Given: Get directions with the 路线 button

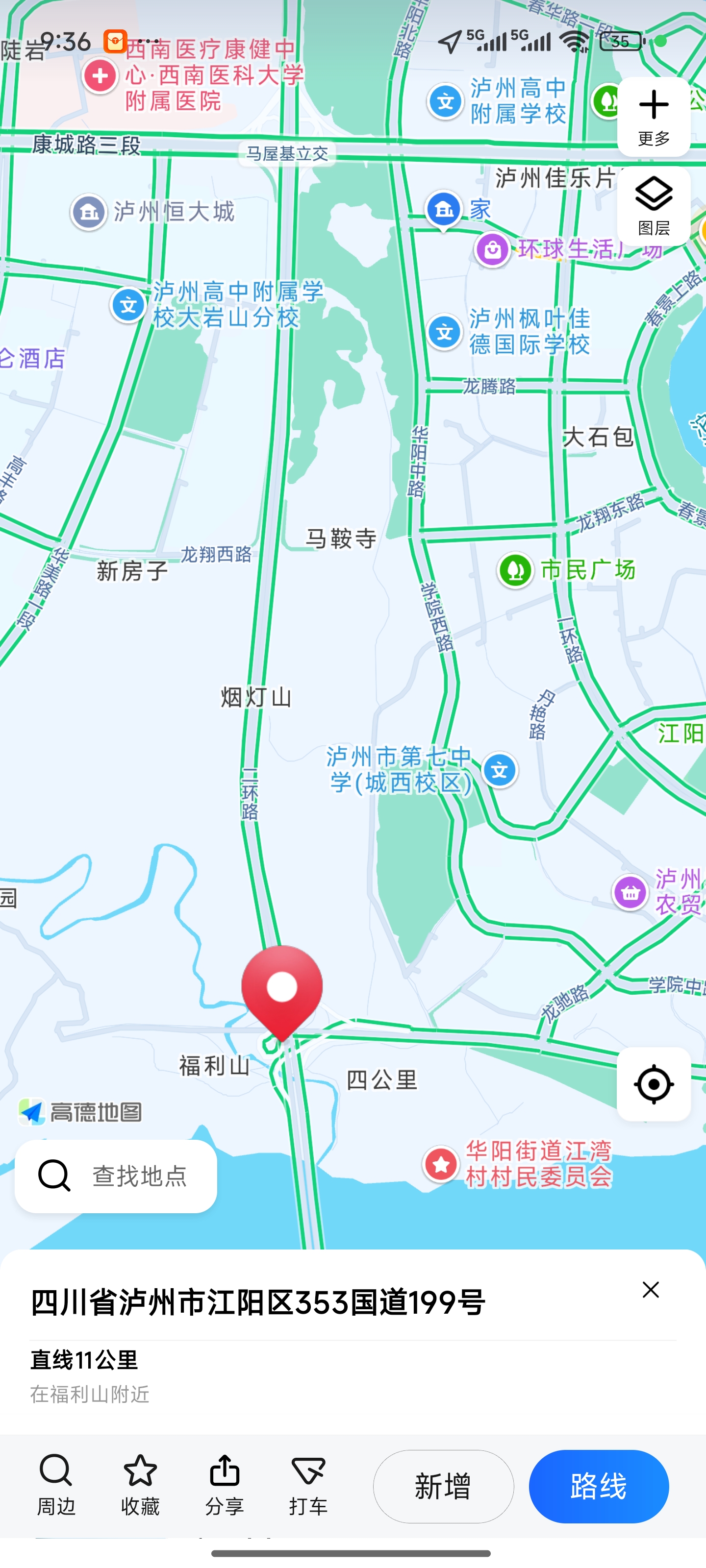Looking at the screenshot, I should (599, 1487).
